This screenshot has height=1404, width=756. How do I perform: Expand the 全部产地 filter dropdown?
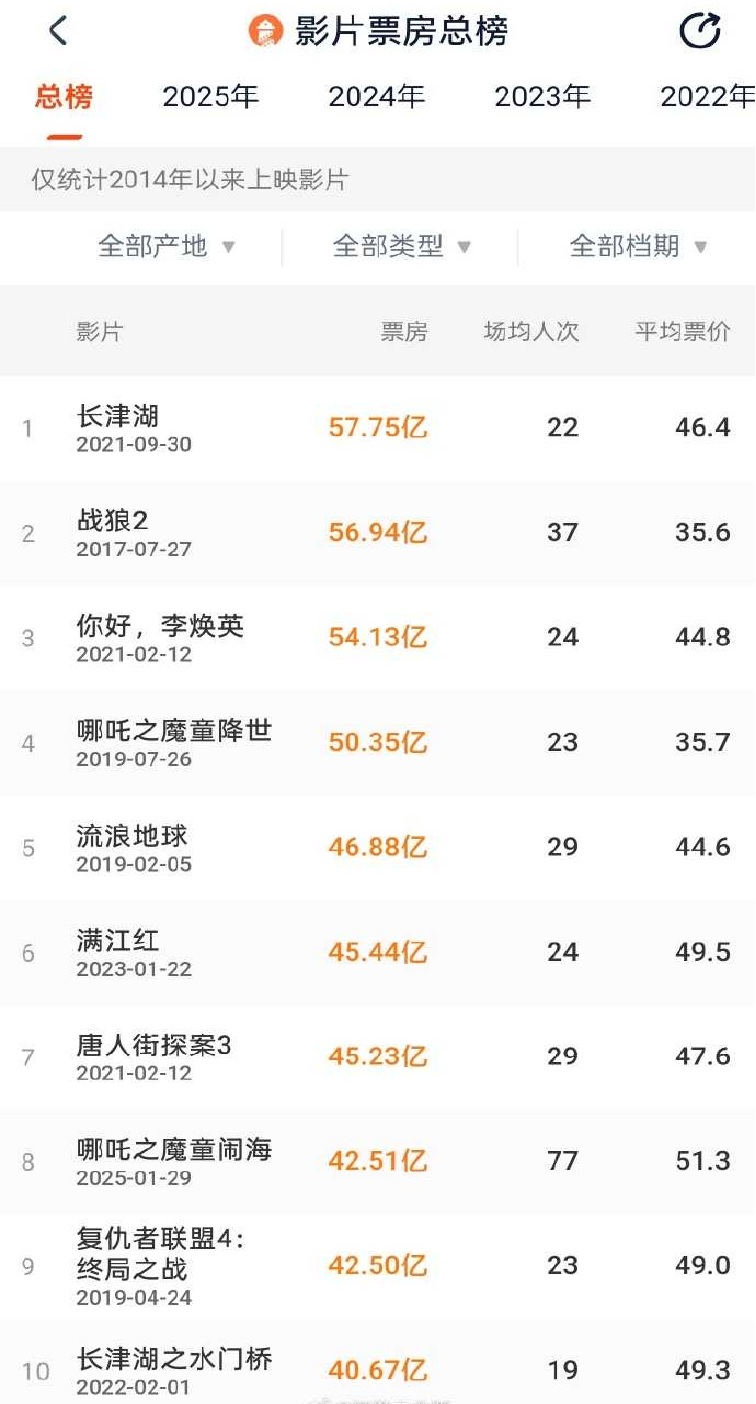(x=166, y=246)
